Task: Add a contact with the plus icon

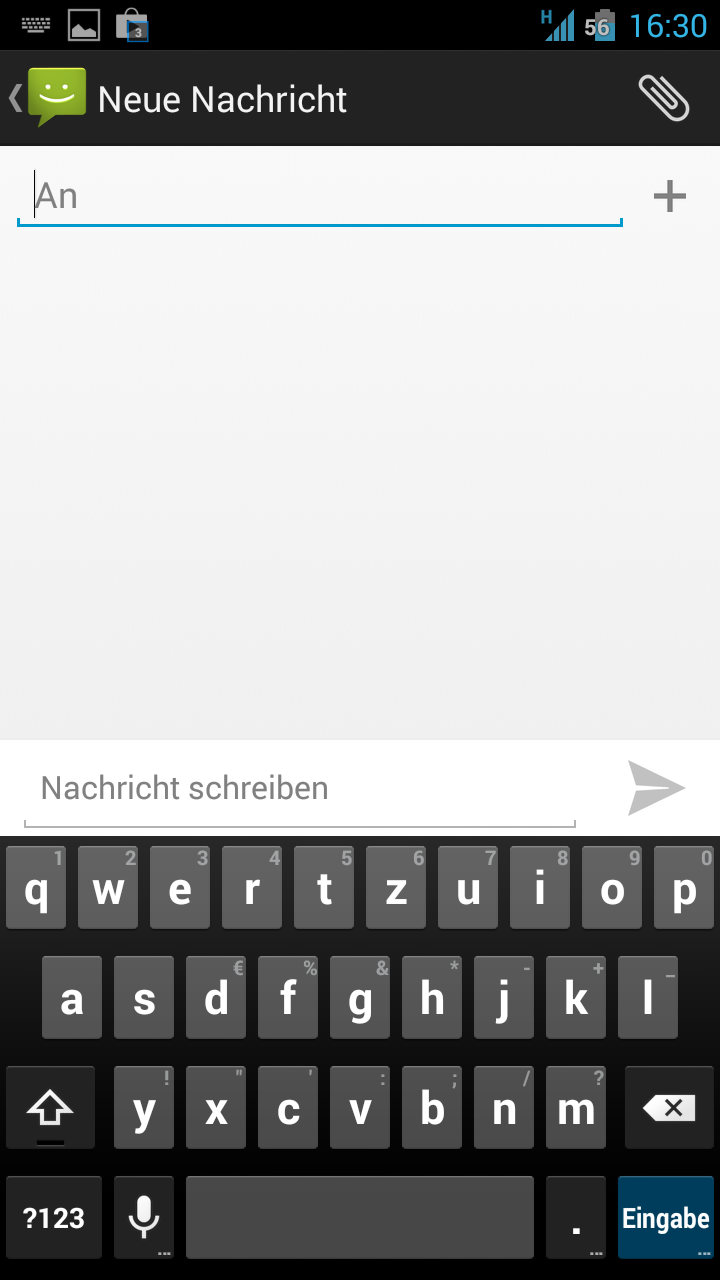Action: click(669, 196)
